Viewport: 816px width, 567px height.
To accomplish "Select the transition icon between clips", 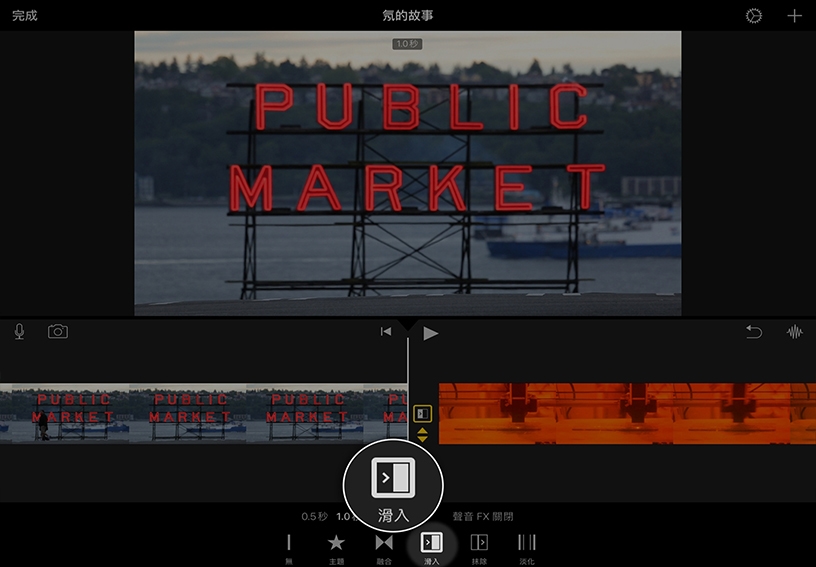I will coord(422,413).
